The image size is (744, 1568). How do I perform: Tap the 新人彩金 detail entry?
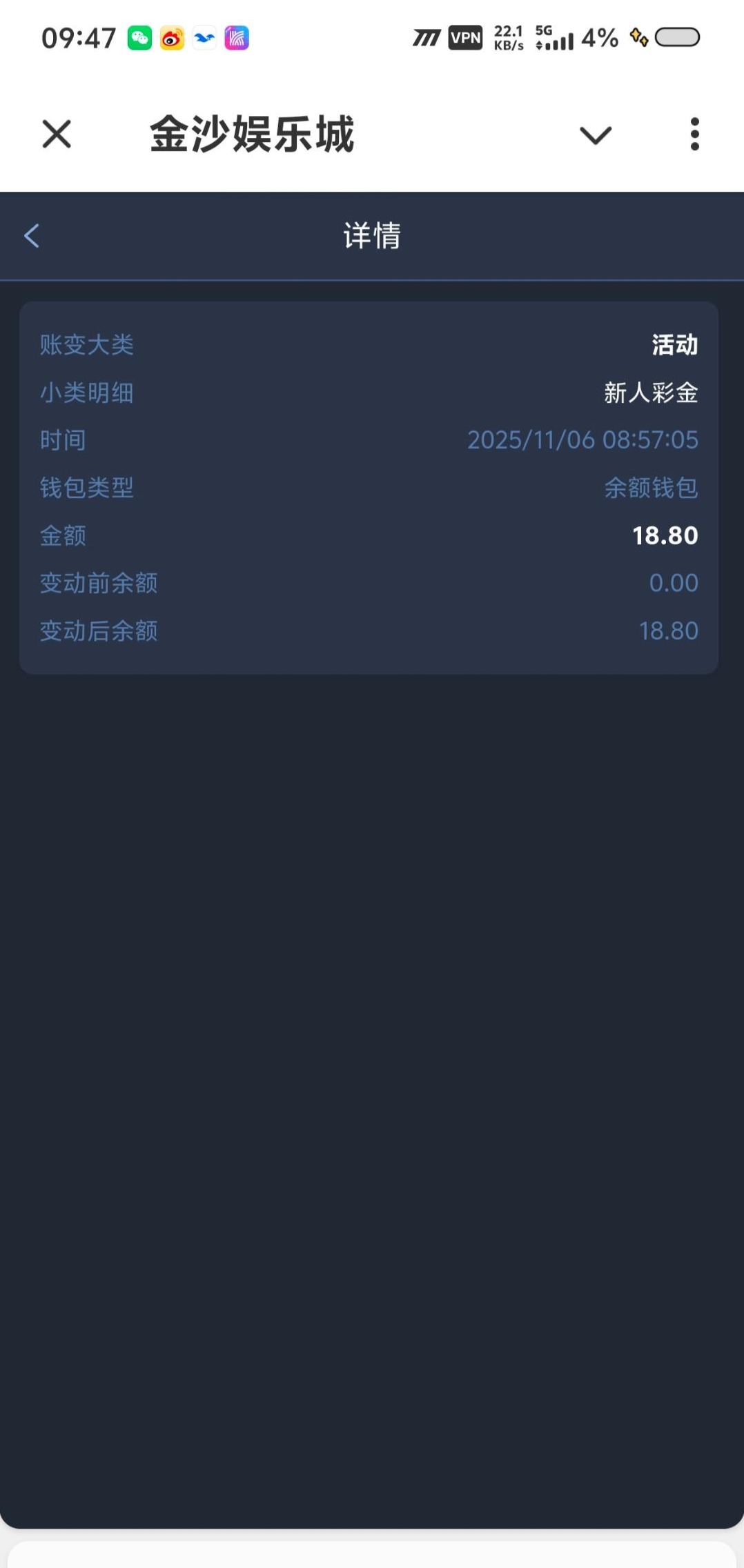pos(649,393)
